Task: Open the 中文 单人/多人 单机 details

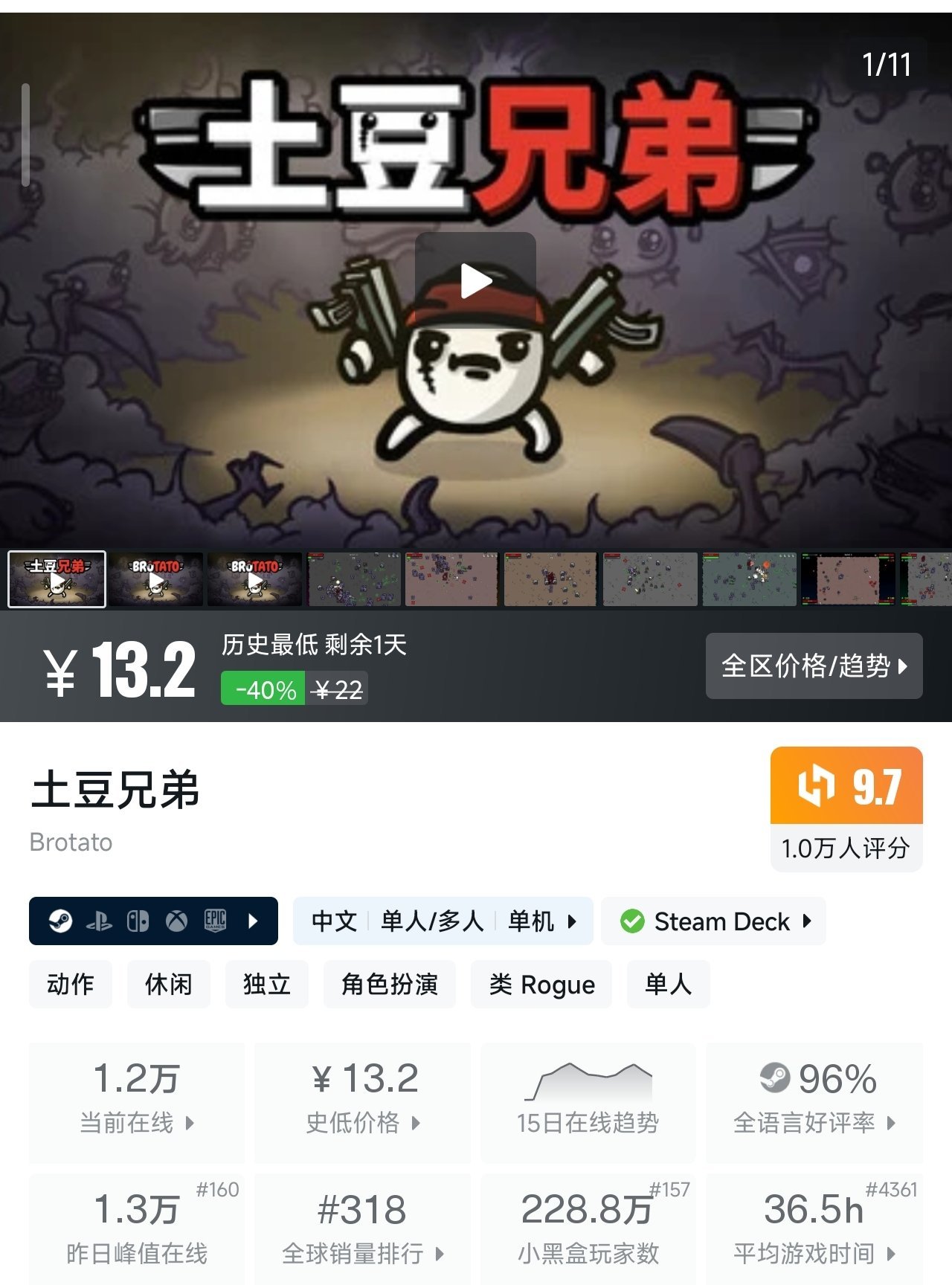Action: point(443,921)
